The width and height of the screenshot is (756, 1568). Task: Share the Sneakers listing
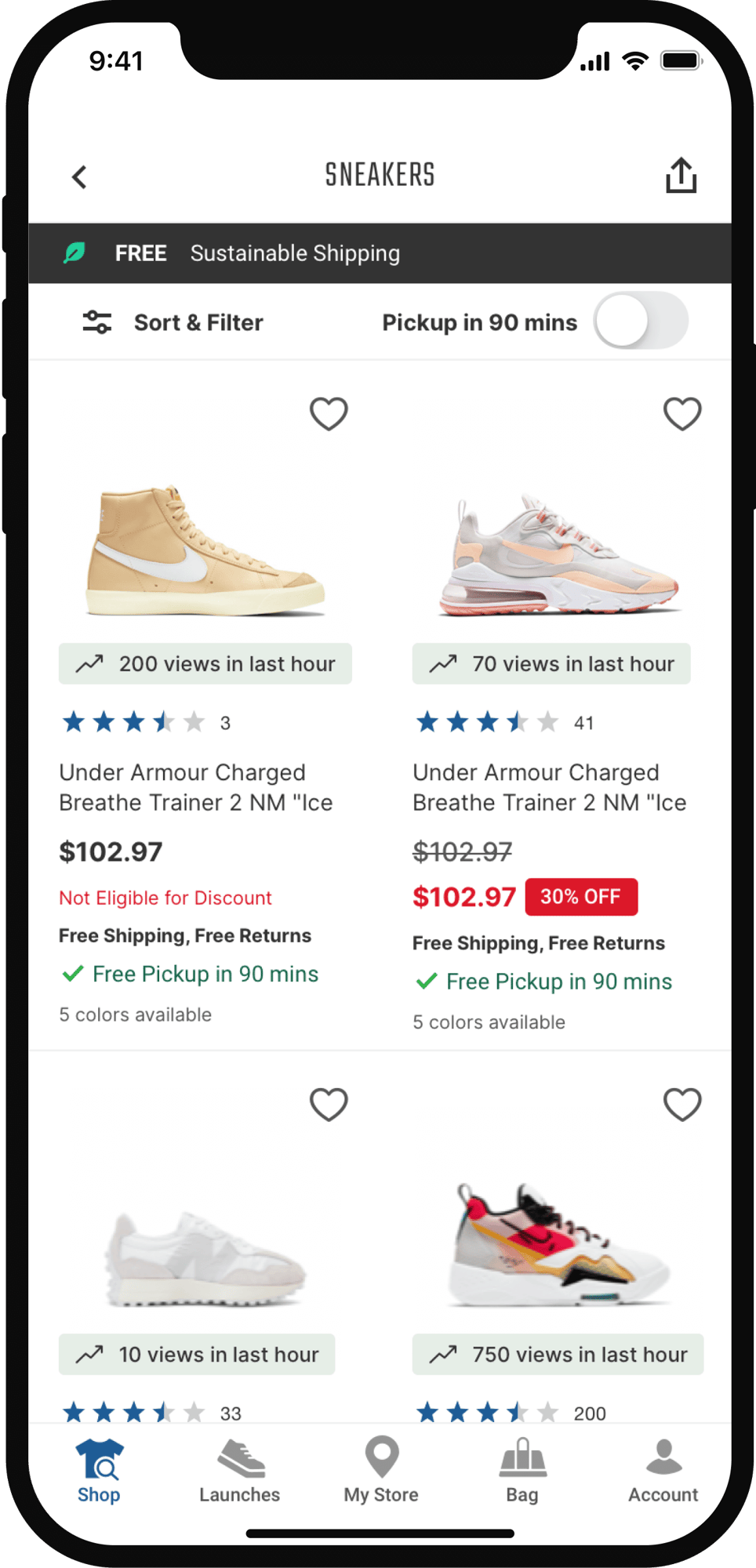click(x=681, y=175)
